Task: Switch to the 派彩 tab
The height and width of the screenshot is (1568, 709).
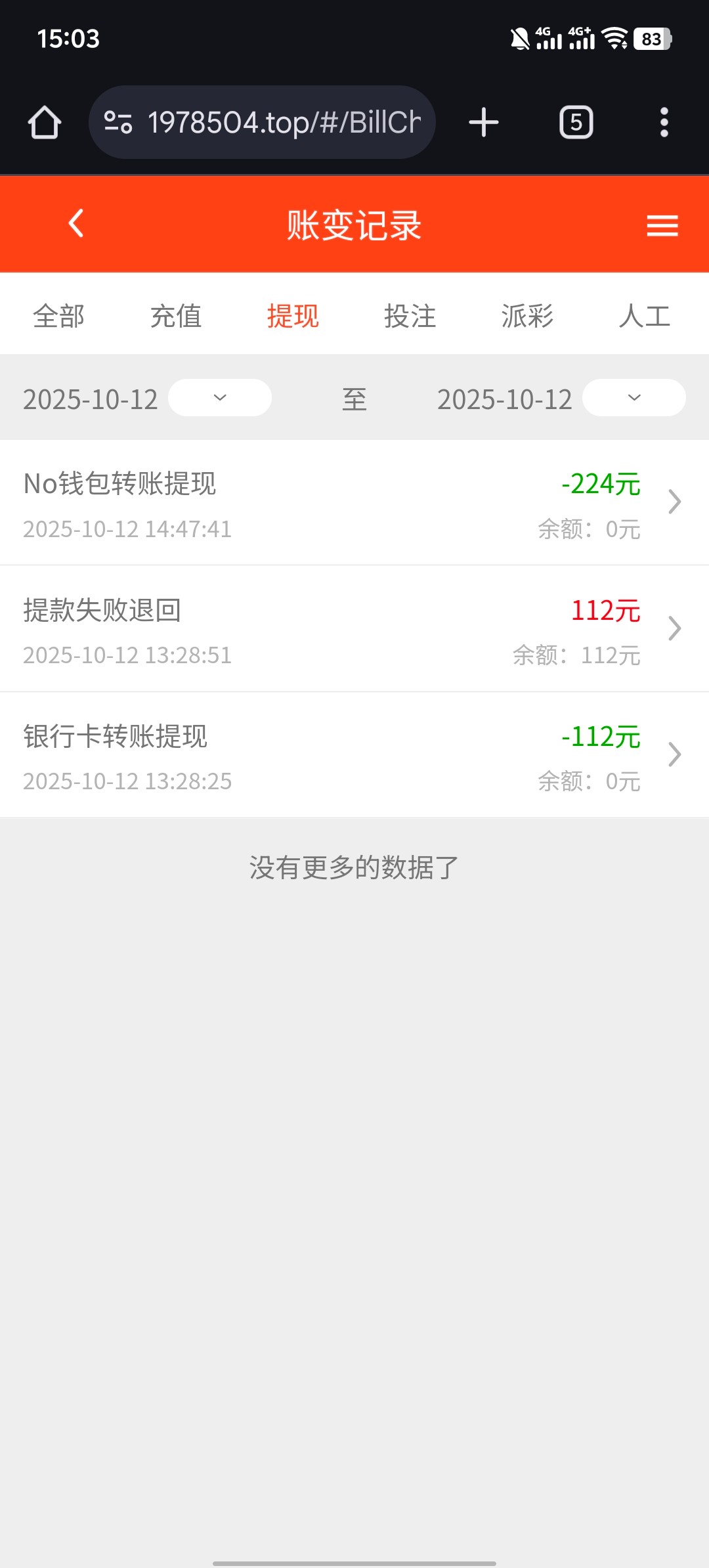Action: (x=527, y=316)
